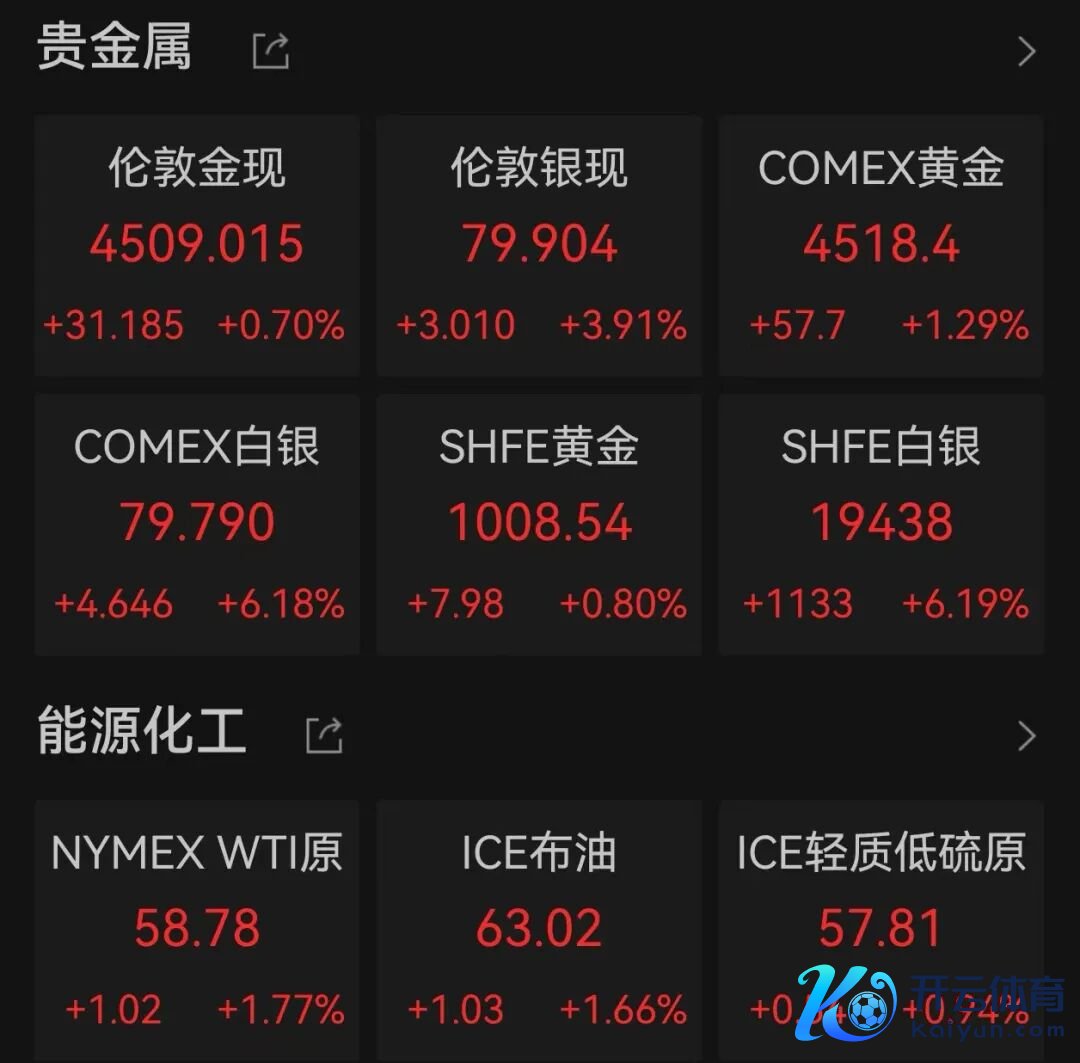Expand the 贵金属 section arrow
The width and height of the screenshot is (1080, 1063).
click(1026, 52)
